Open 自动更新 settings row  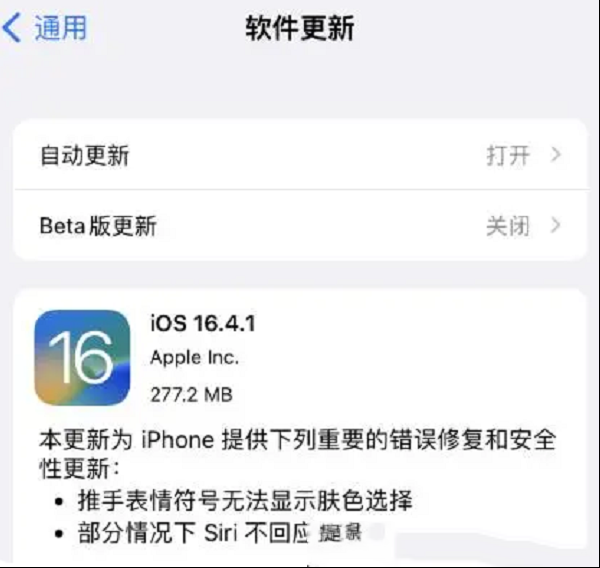click(300, 155)
